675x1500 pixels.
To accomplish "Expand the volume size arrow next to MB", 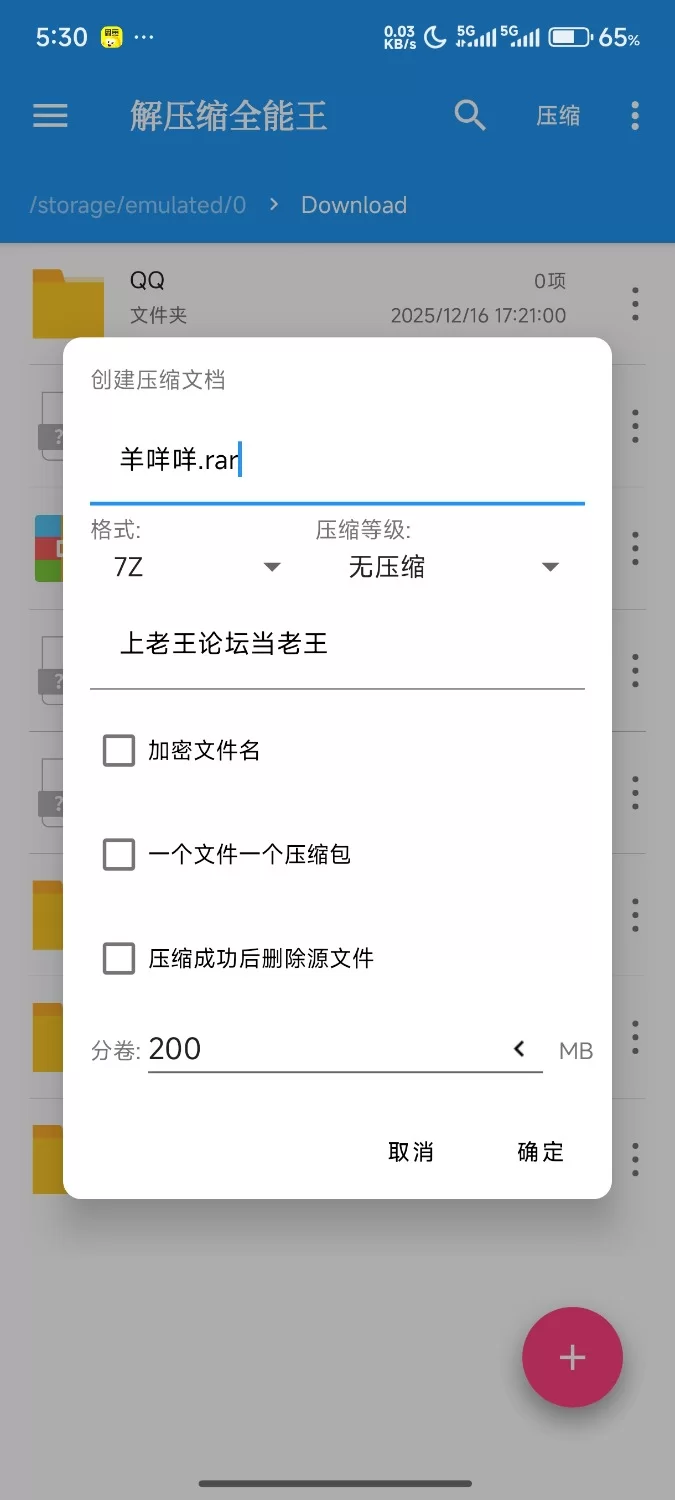I will tap(519, 1049).
